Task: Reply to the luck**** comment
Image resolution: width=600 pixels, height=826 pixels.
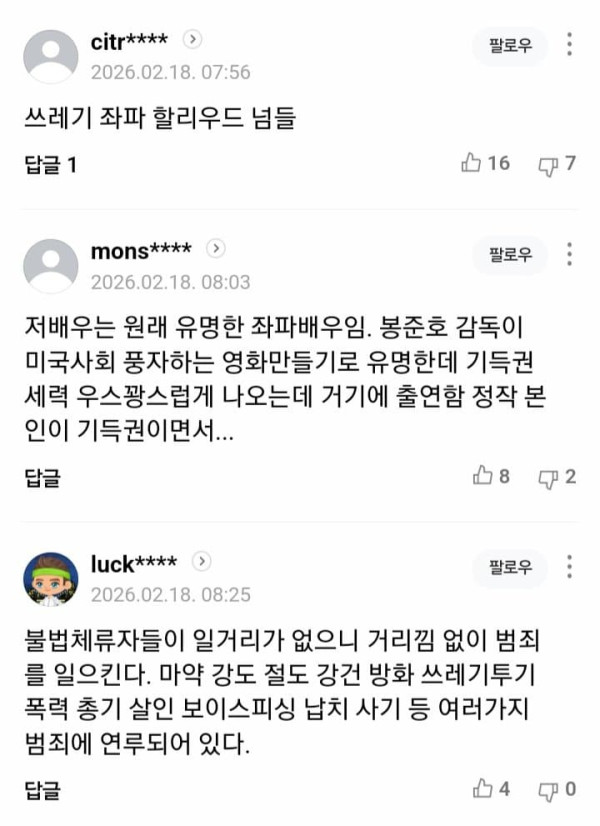Action: coord(42,791)
